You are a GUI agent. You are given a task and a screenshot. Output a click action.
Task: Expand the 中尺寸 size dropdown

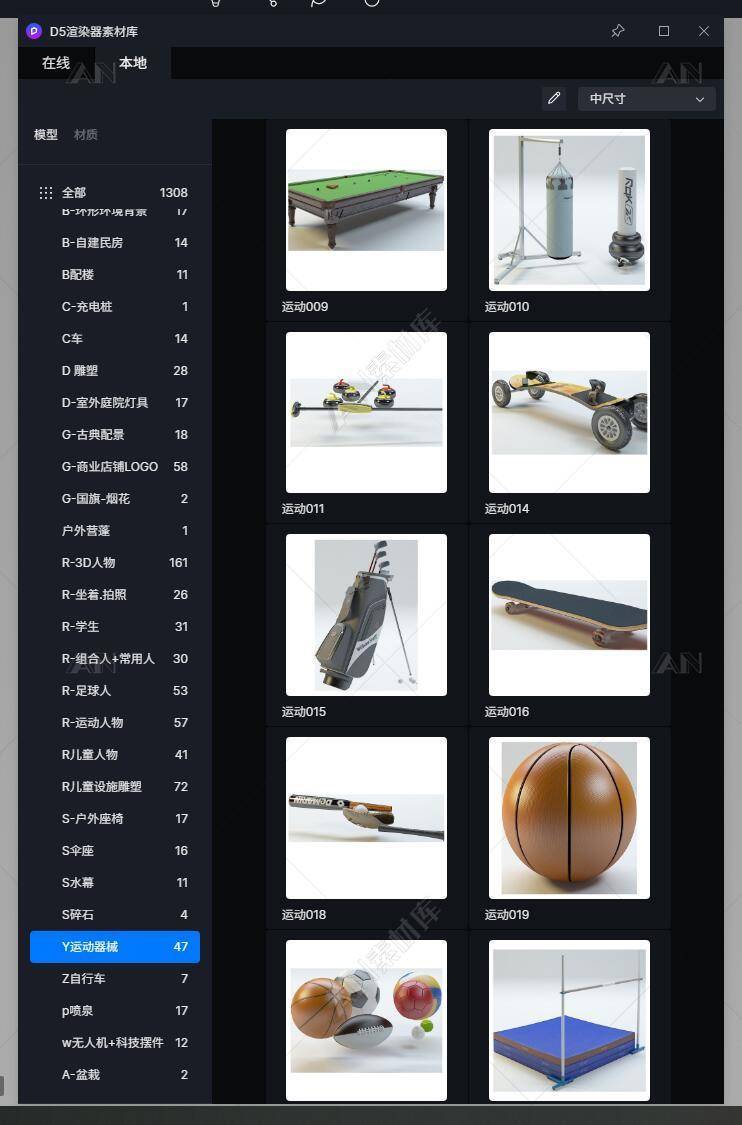[646, 99]
